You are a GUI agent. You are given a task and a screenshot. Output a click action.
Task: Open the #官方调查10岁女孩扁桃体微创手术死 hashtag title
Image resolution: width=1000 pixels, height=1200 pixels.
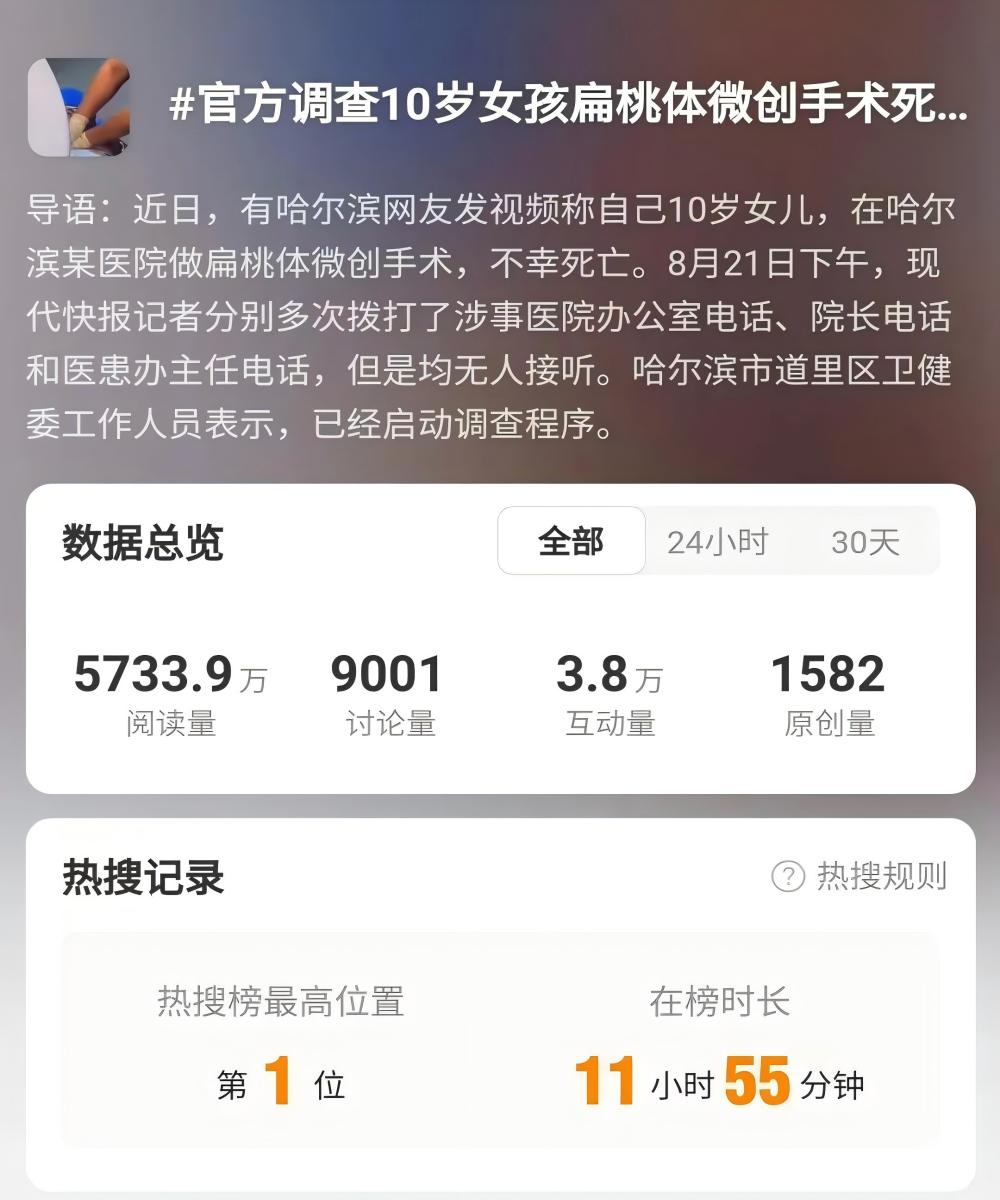(x=568, y=106)
